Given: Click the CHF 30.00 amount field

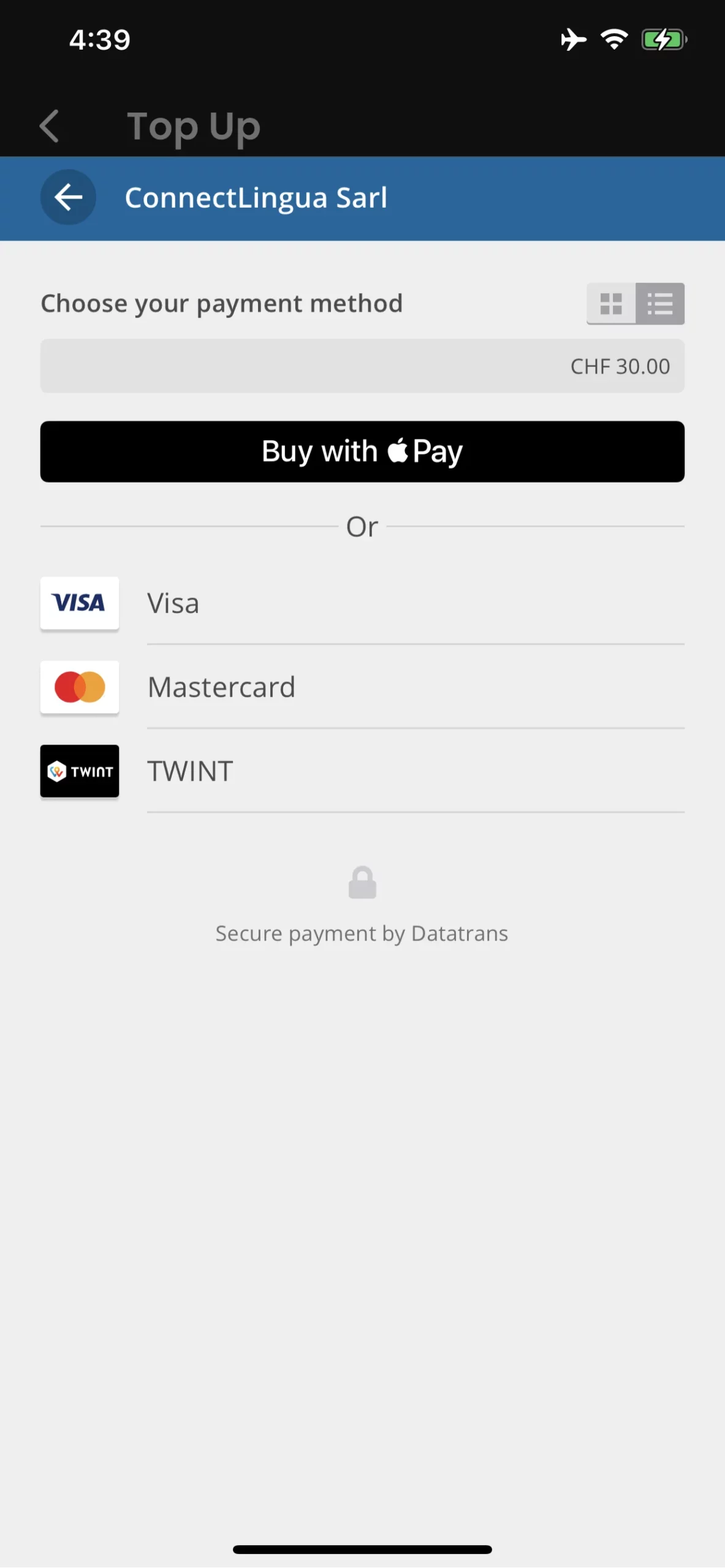Looking at the screenshot, I should click(362, 366).
